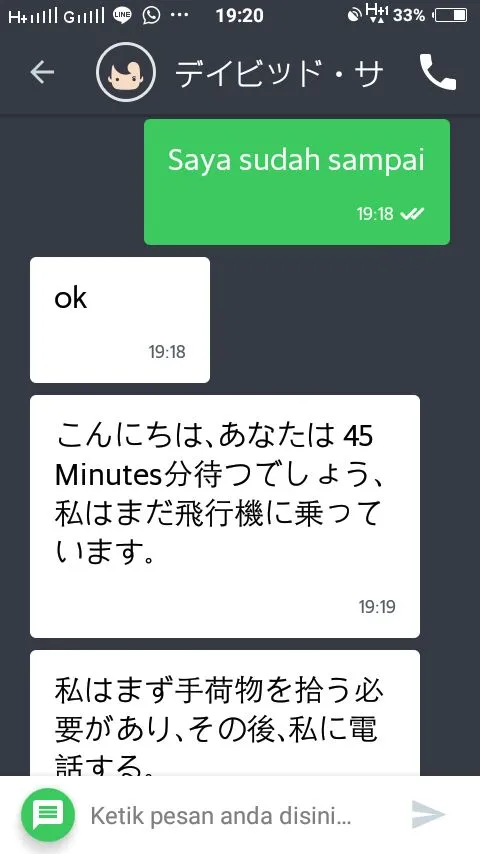Screen dimensions: 480x854
Task: Open the green quick-message templates button
Action: click(x=48, y=815)
